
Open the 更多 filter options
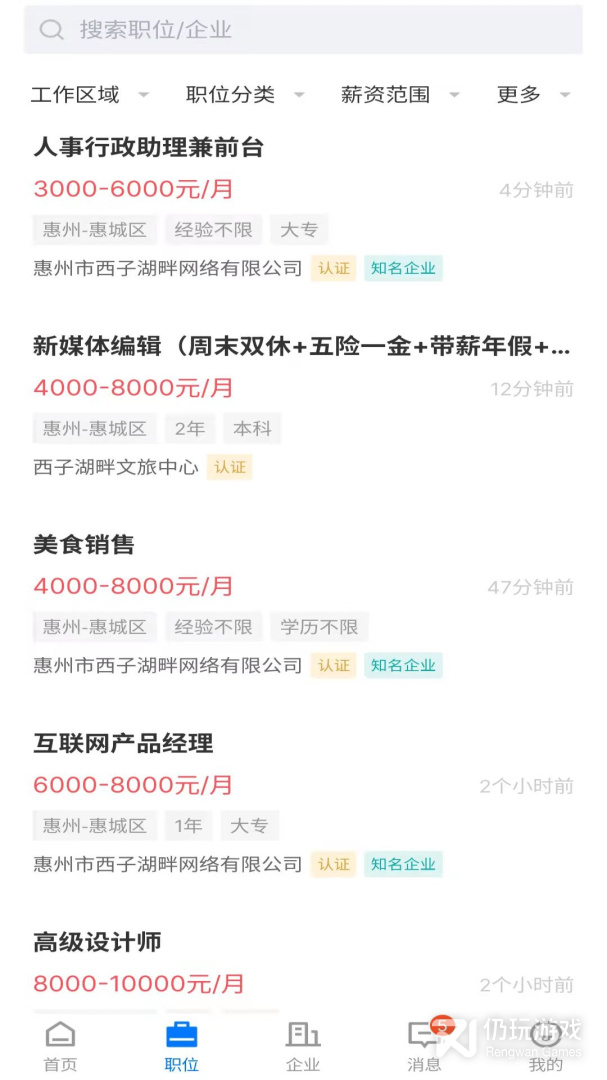click(x=534, y=94)
